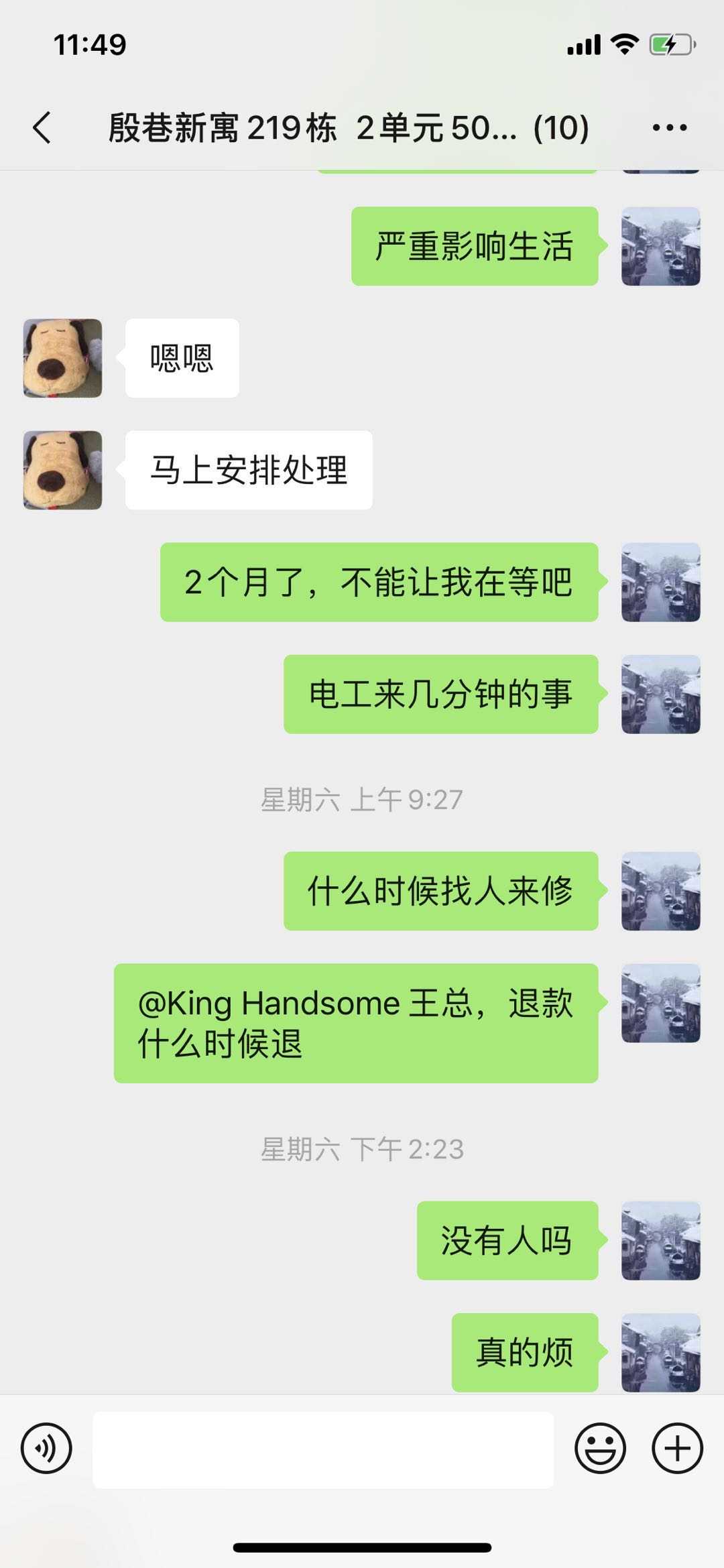Screen dimensions: 724x1568
Task: Open own avatar beside 真的烦
Action: [660, 1352]
